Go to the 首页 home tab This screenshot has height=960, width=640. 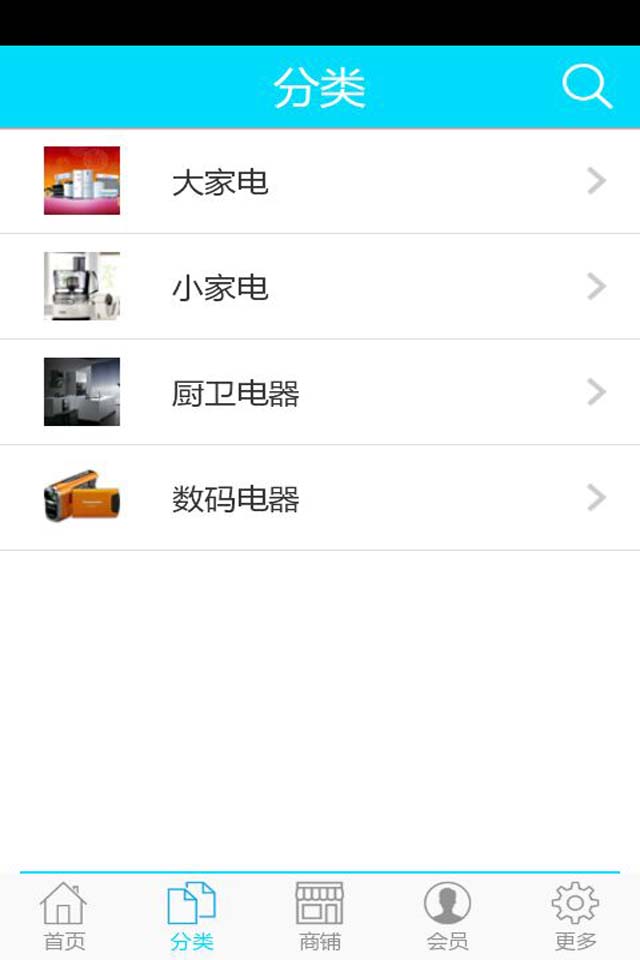click(64, 916)
